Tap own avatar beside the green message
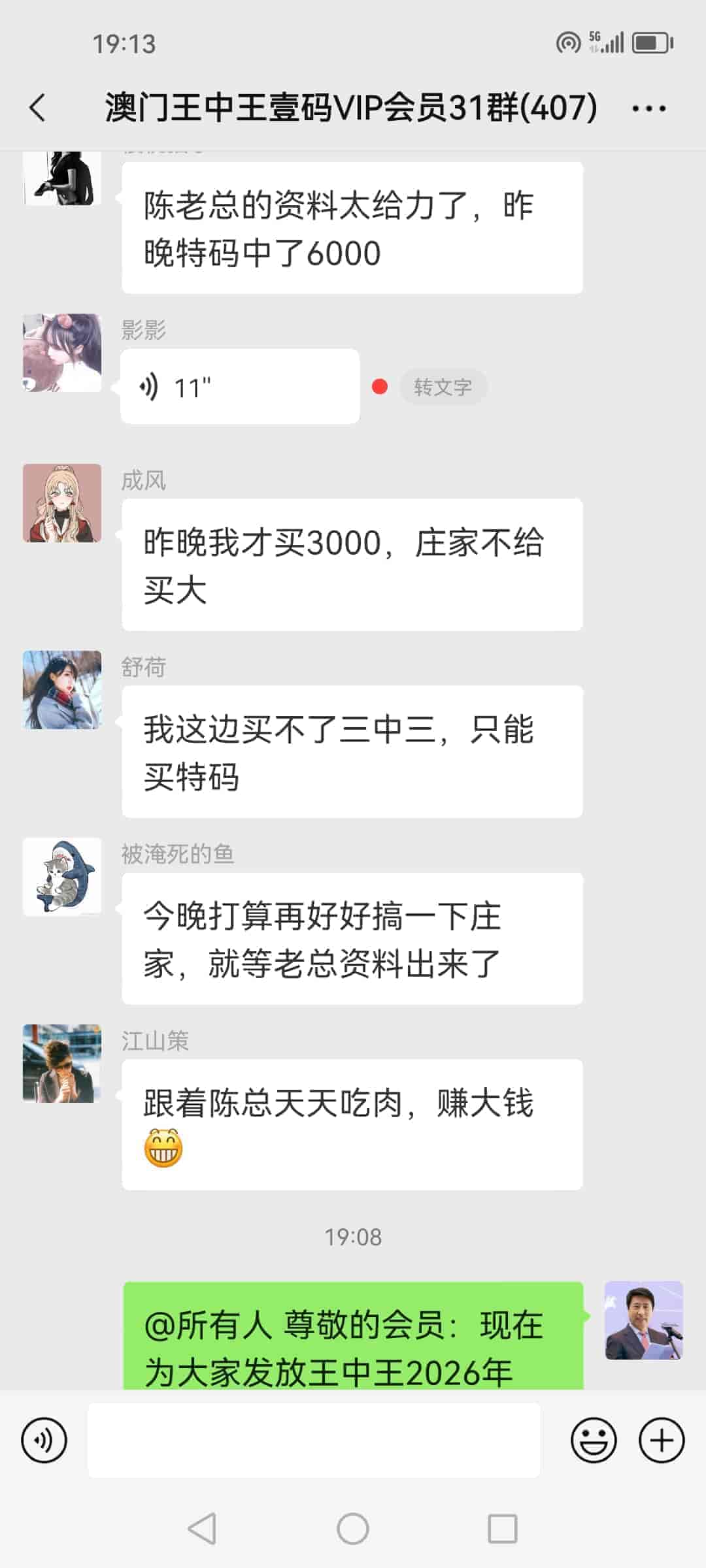 click(x=644, y=1320)
